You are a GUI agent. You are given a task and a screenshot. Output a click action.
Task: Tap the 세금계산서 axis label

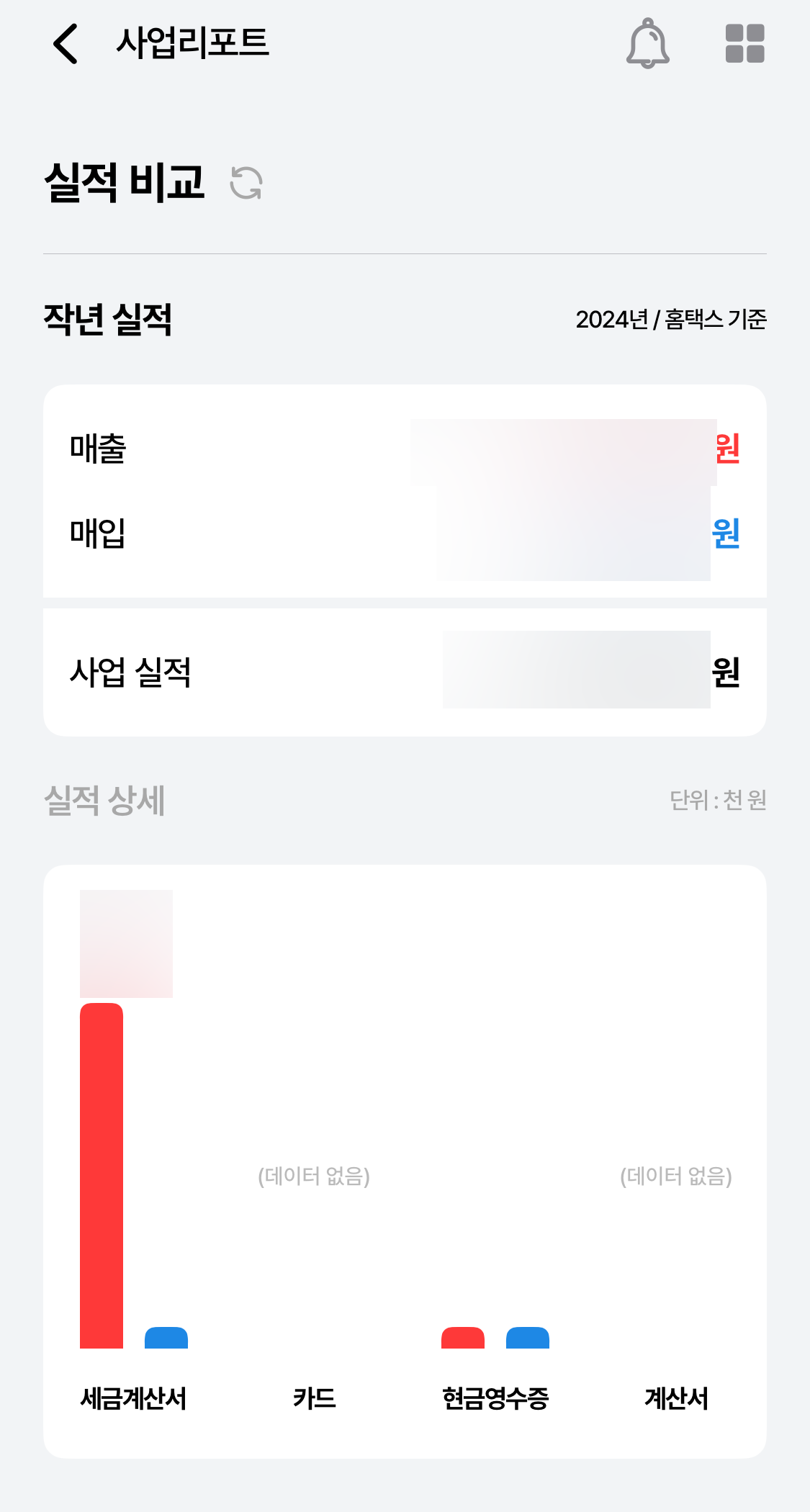coord(133,1397)
